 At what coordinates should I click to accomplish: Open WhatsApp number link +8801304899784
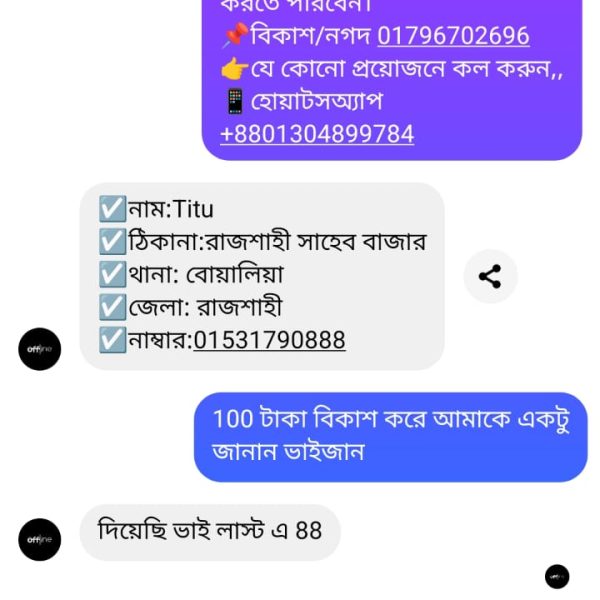click(316, 134)
